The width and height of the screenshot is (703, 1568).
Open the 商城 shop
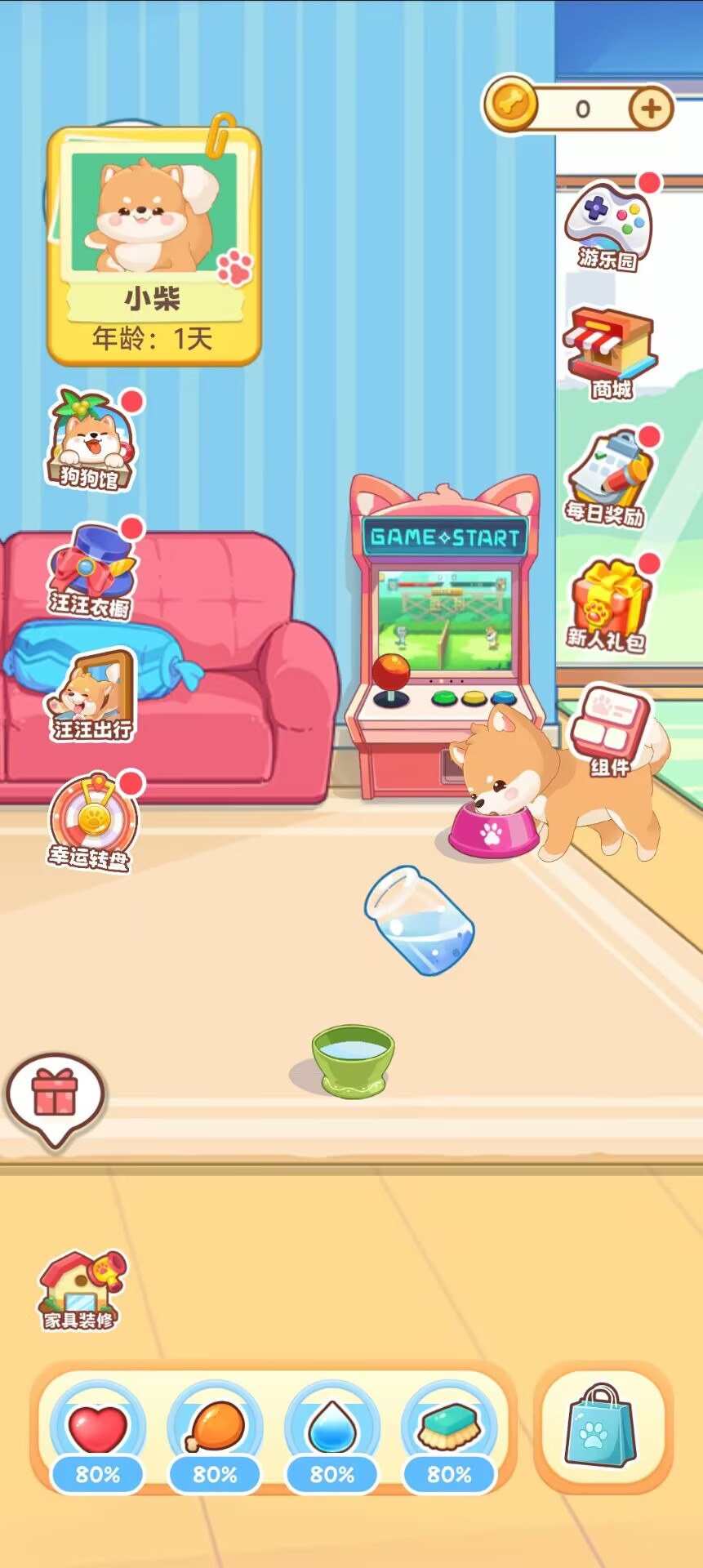pyautogui.click(x=609, y=353)
